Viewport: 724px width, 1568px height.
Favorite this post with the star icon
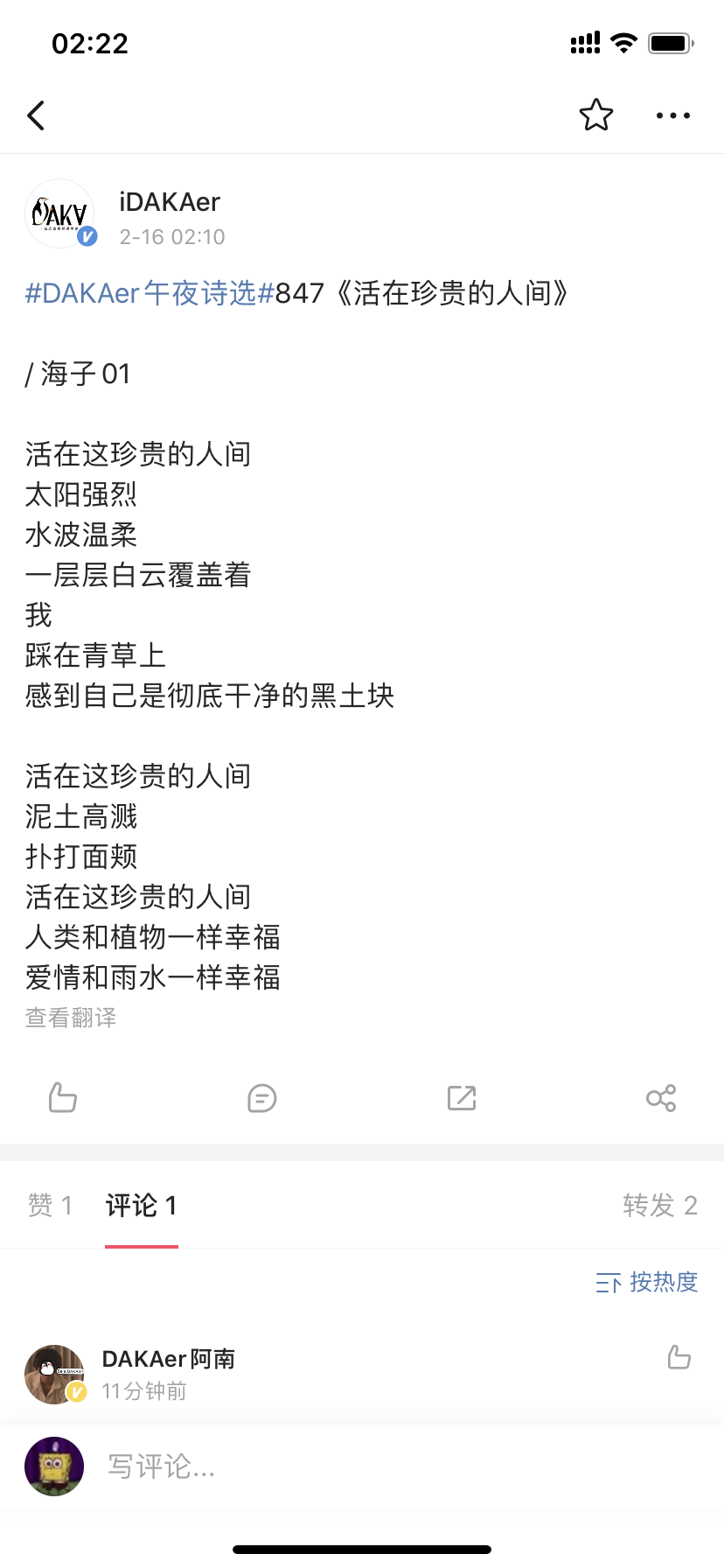(x=596, y=115)
